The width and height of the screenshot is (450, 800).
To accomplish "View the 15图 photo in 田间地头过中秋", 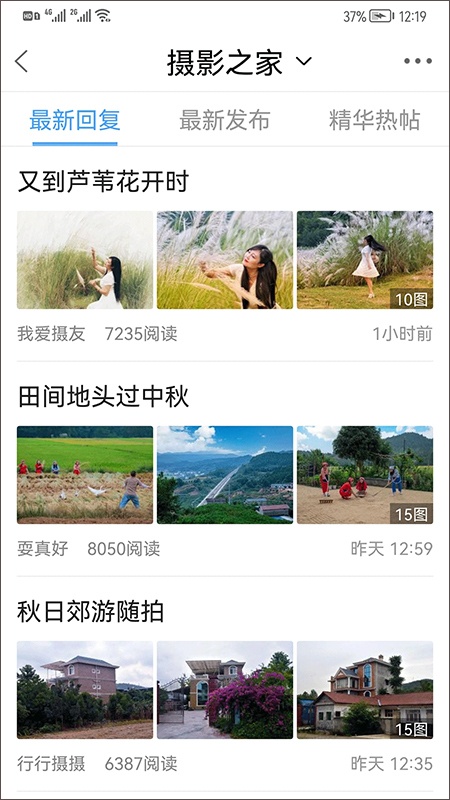I will [365, 475].
